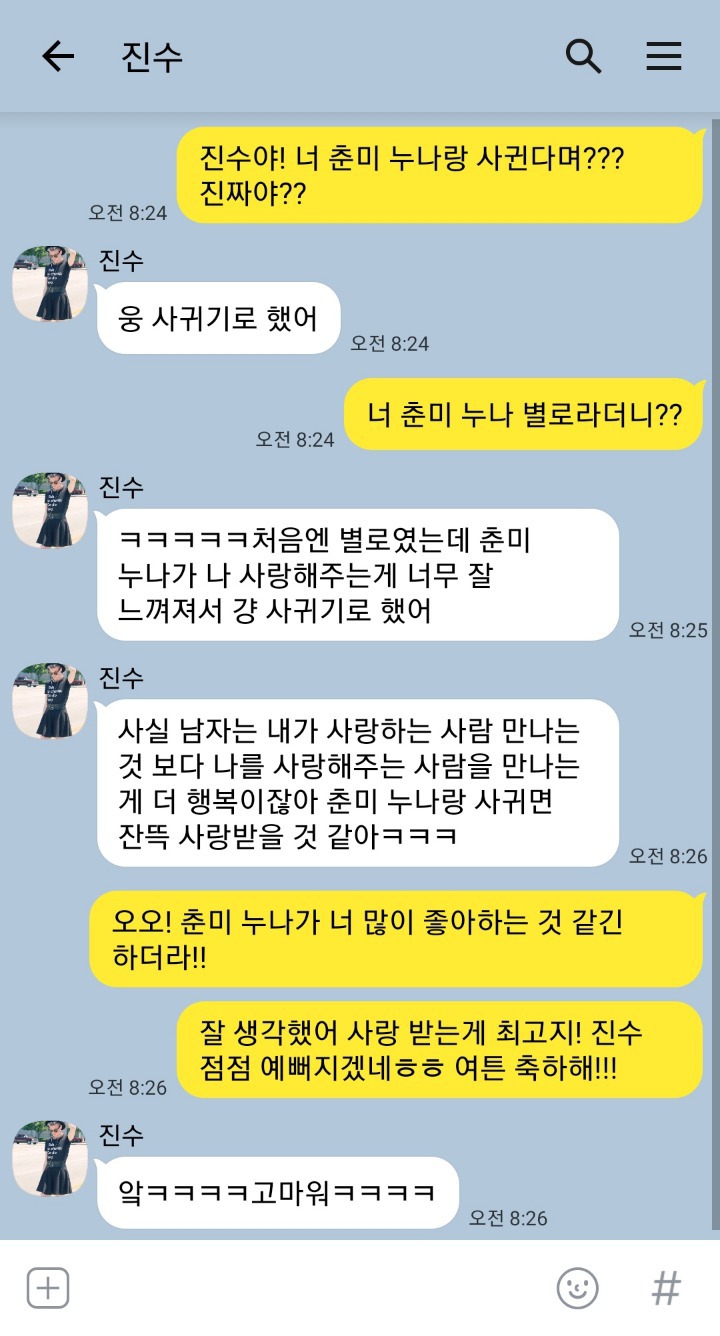Open the chat room menu

coord(663,57)
